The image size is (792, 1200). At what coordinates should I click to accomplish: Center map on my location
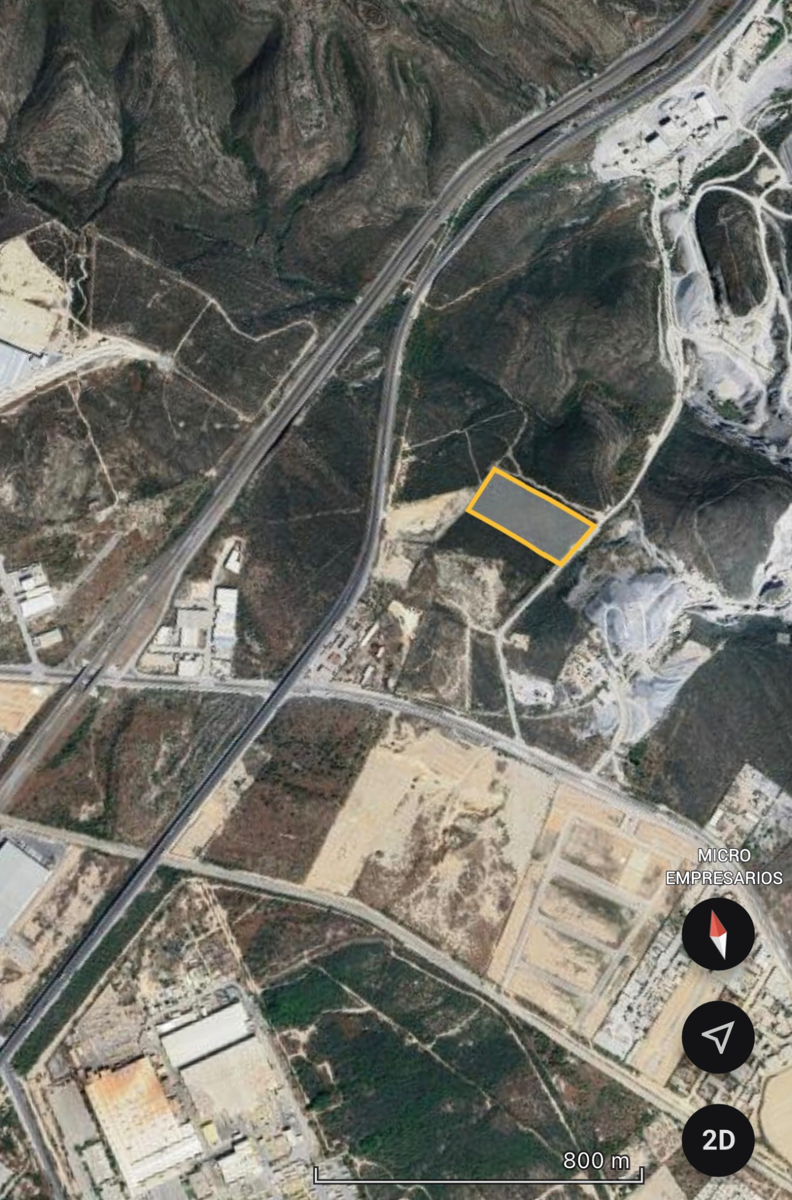click(x=718, y=1037)
